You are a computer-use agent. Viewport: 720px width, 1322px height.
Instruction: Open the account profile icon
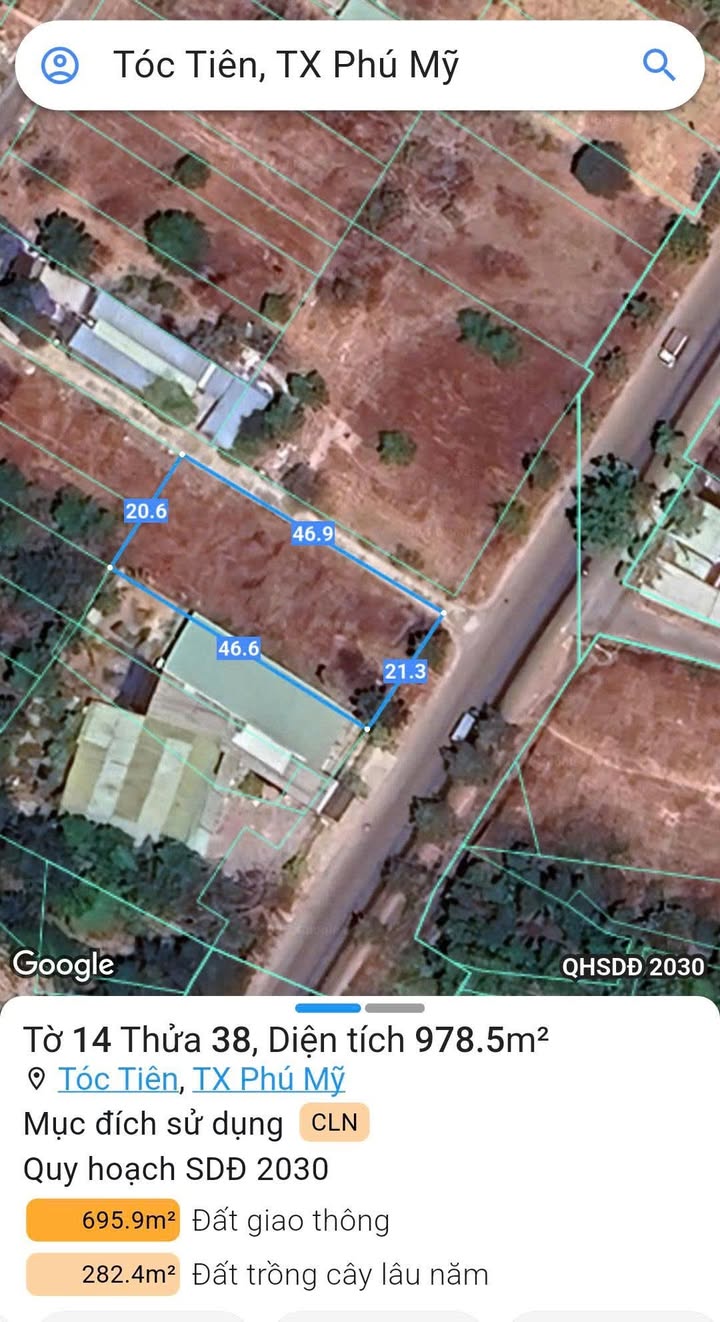(60, 66)
